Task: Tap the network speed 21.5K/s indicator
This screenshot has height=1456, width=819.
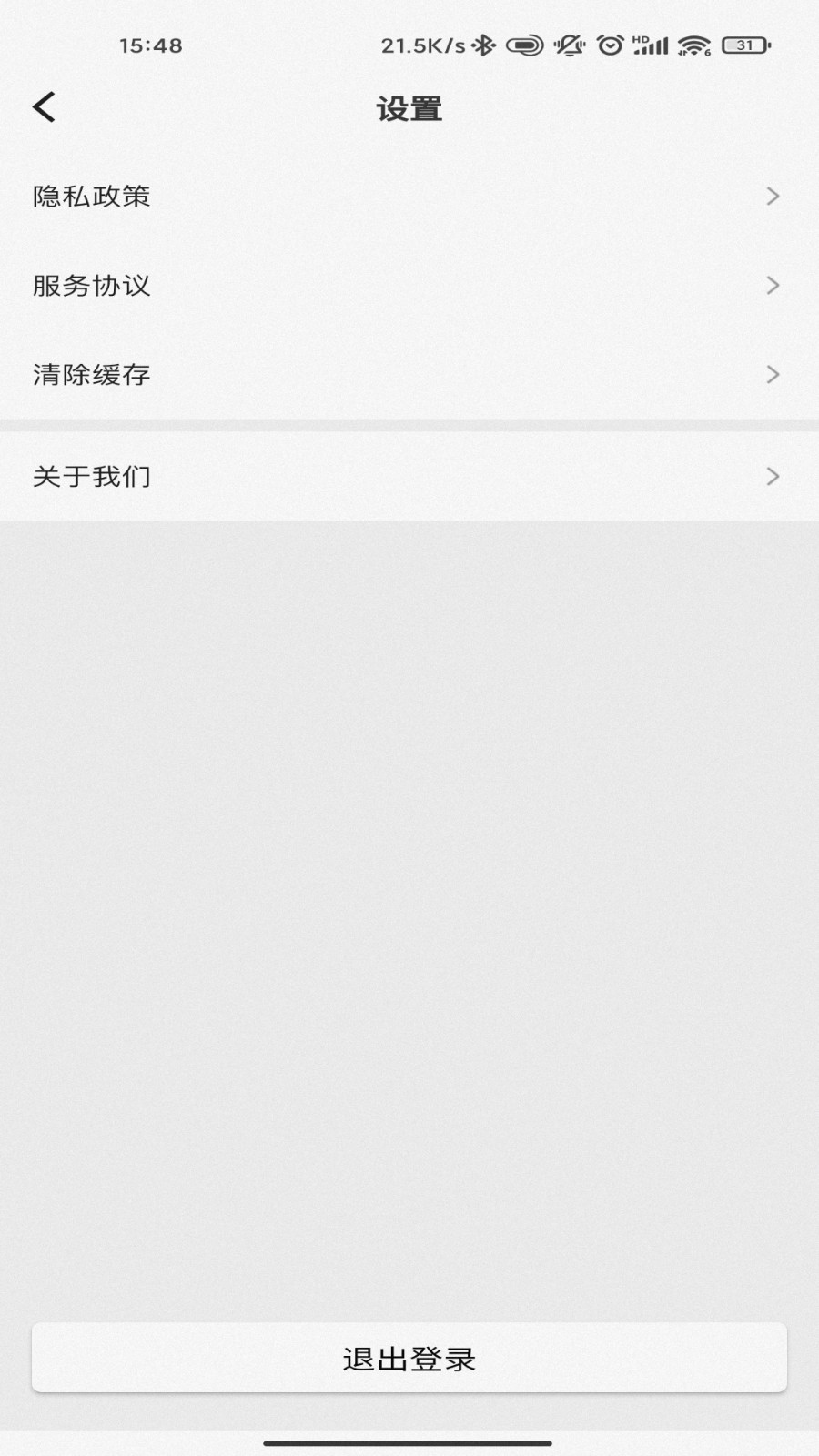Action: [423, 44]
